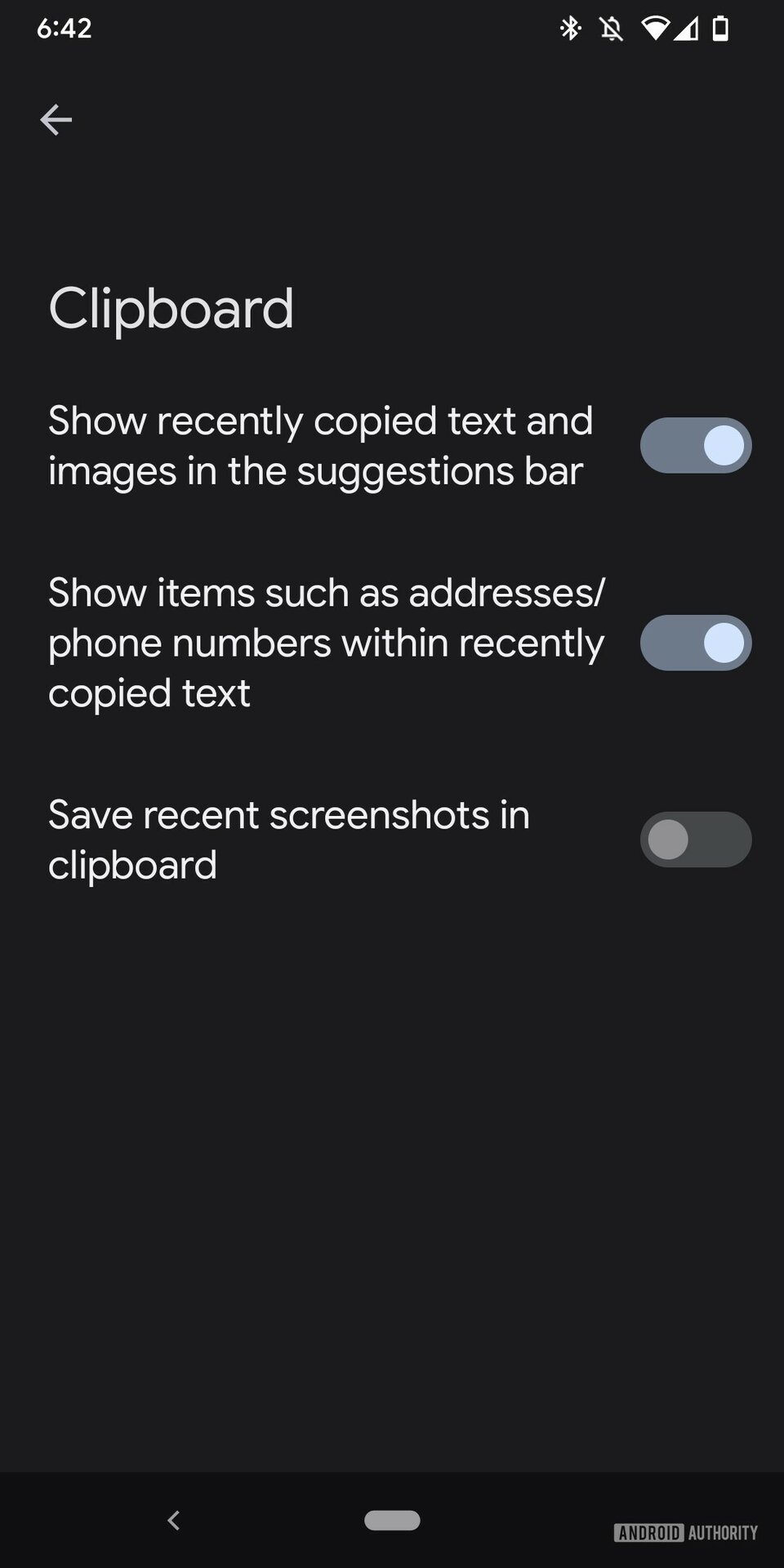Enable saving recent screenshots in clipboard
Image resolution: width=784 pixels, height=1568 pixels.
(695, 839)
